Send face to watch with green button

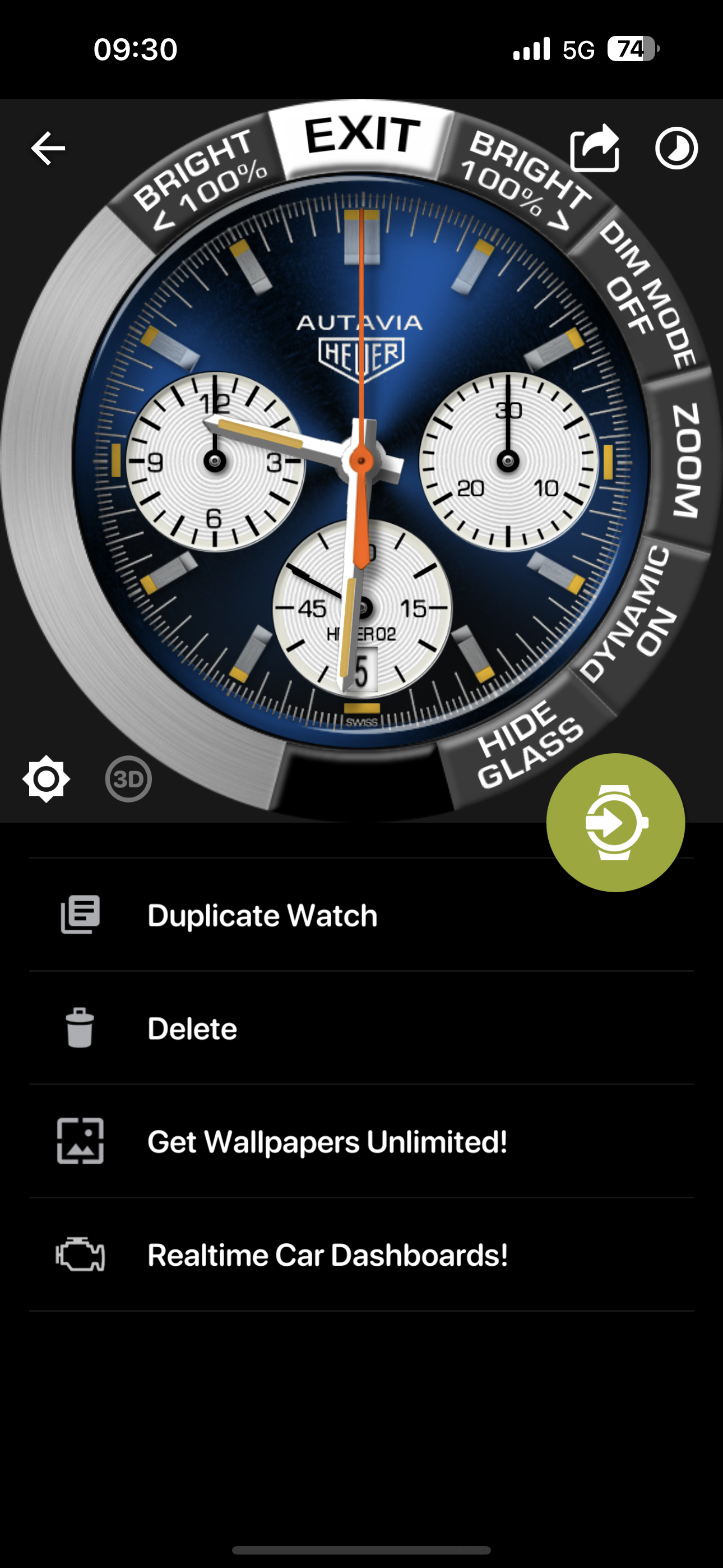point(615,822)
